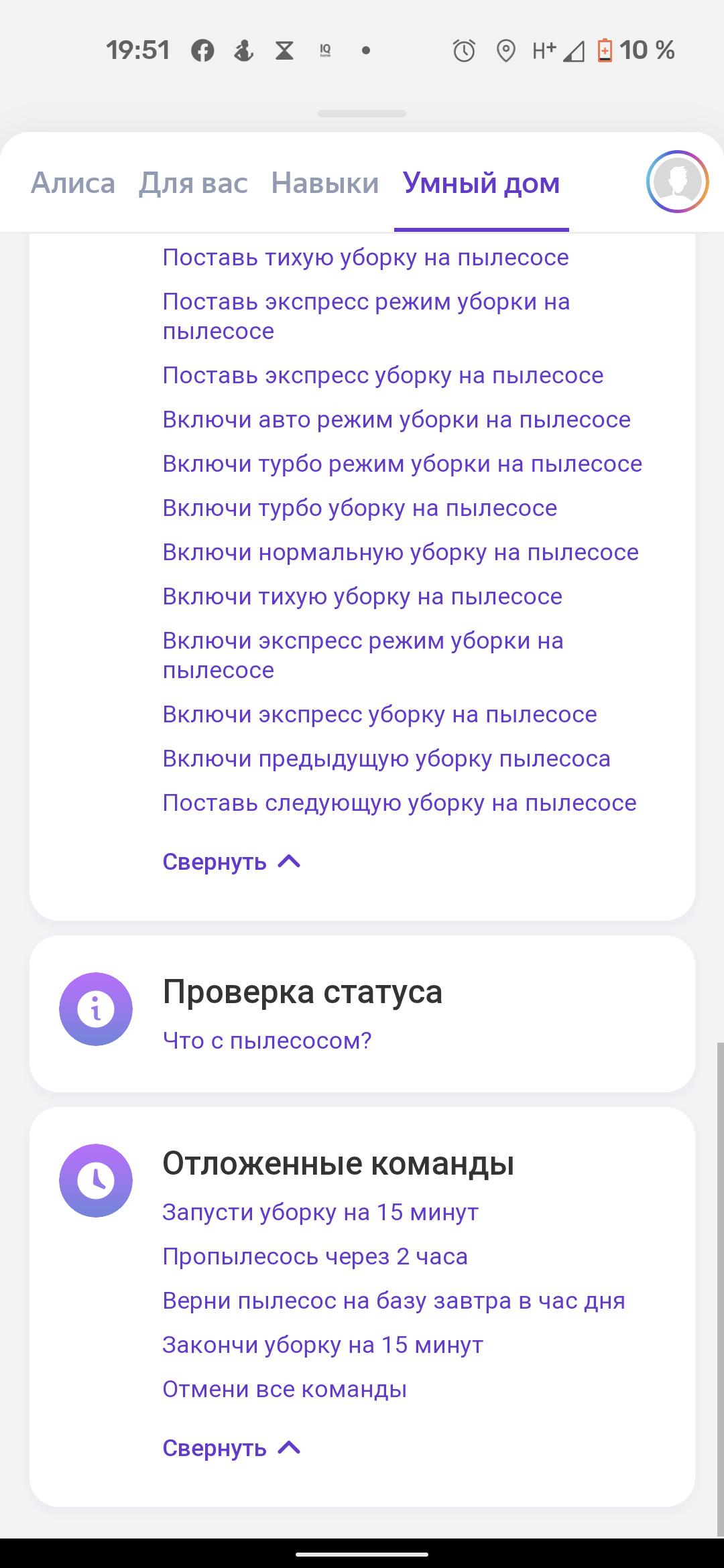
Task: Tap 'Поставь тихую уборку на пылесосе' command
Action: (x=365, y=257)
